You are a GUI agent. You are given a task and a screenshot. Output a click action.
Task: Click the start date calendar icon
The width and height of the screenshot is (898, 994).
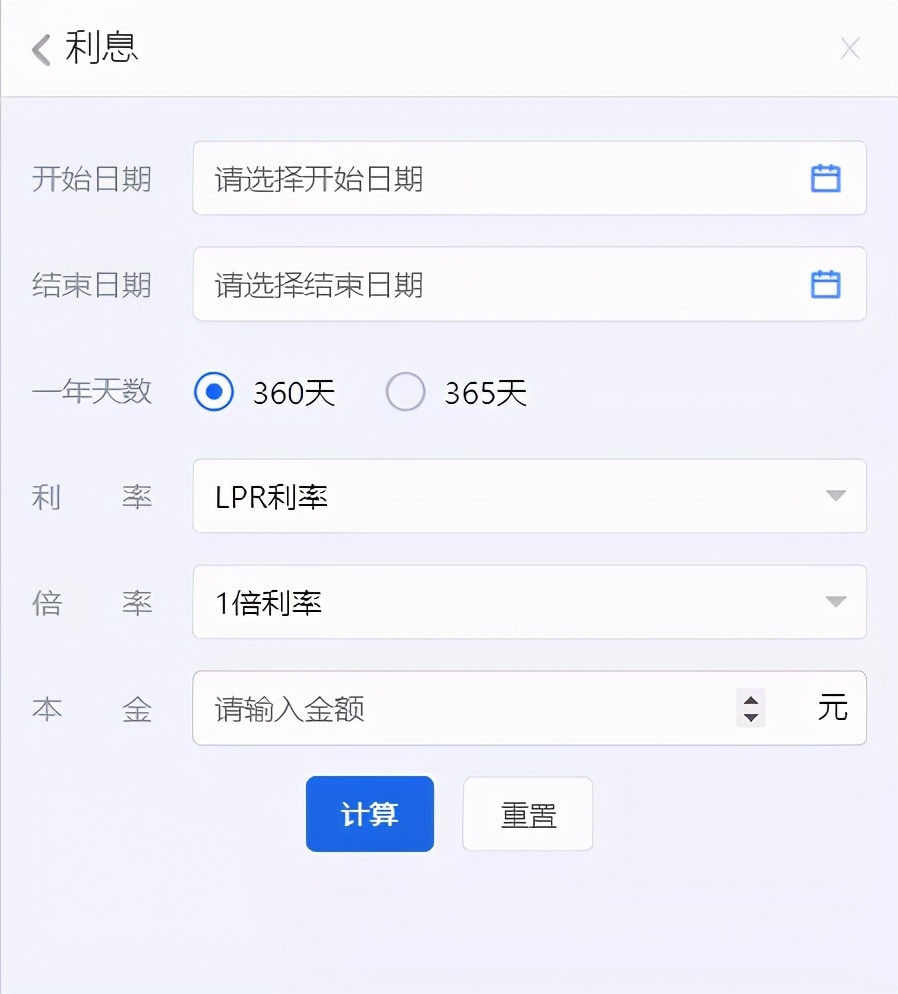(x=825, y=178)
